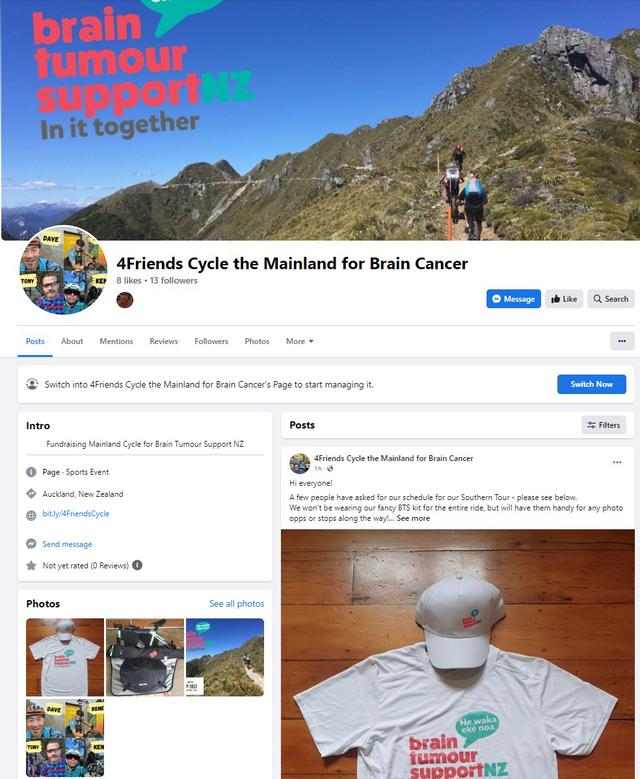The image size is (640, 779).
Task: Switch to the About tab
Action: (72, 341)
